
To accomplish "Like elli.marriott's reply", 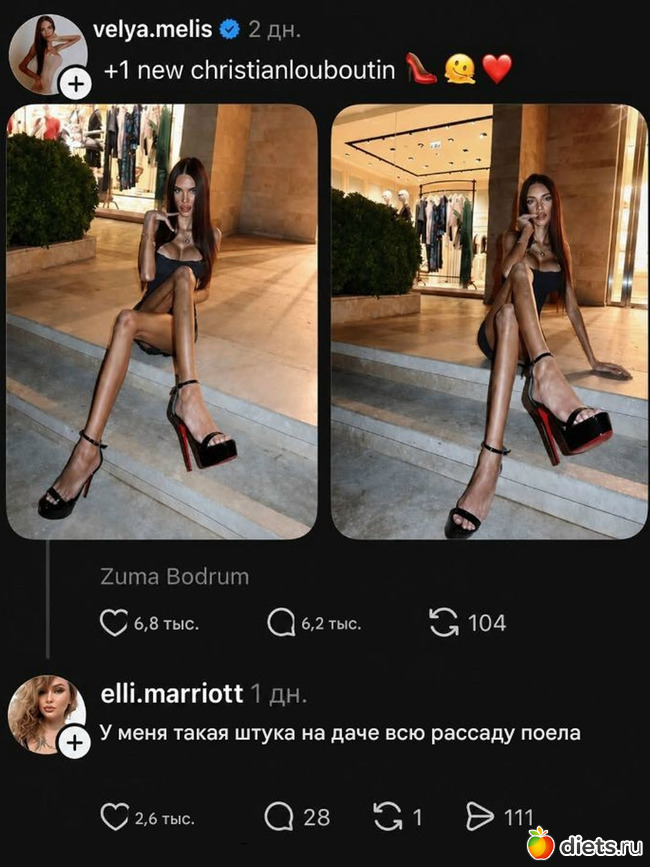I will coord(114,817).
